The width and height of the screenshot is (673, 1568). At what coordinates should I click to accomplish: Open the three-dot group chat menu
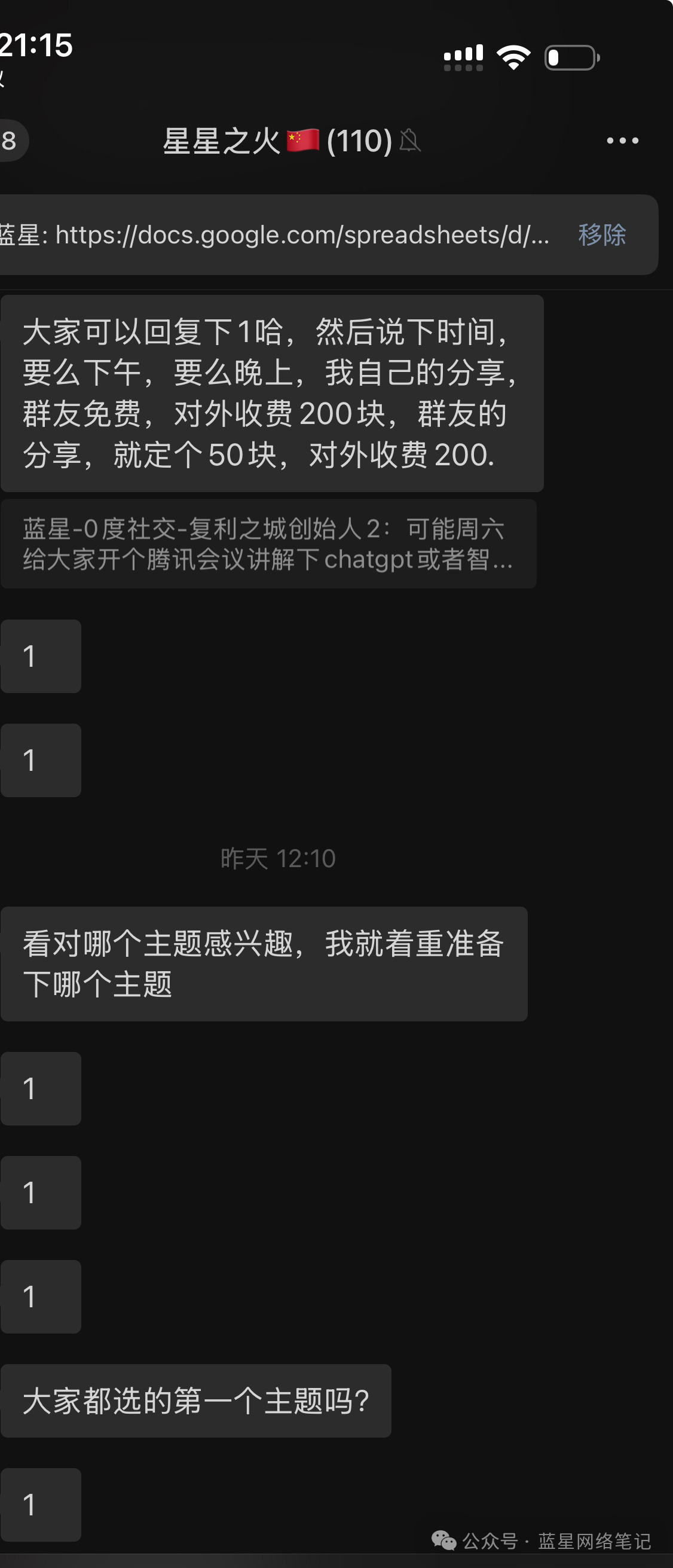tap(622, 141)
